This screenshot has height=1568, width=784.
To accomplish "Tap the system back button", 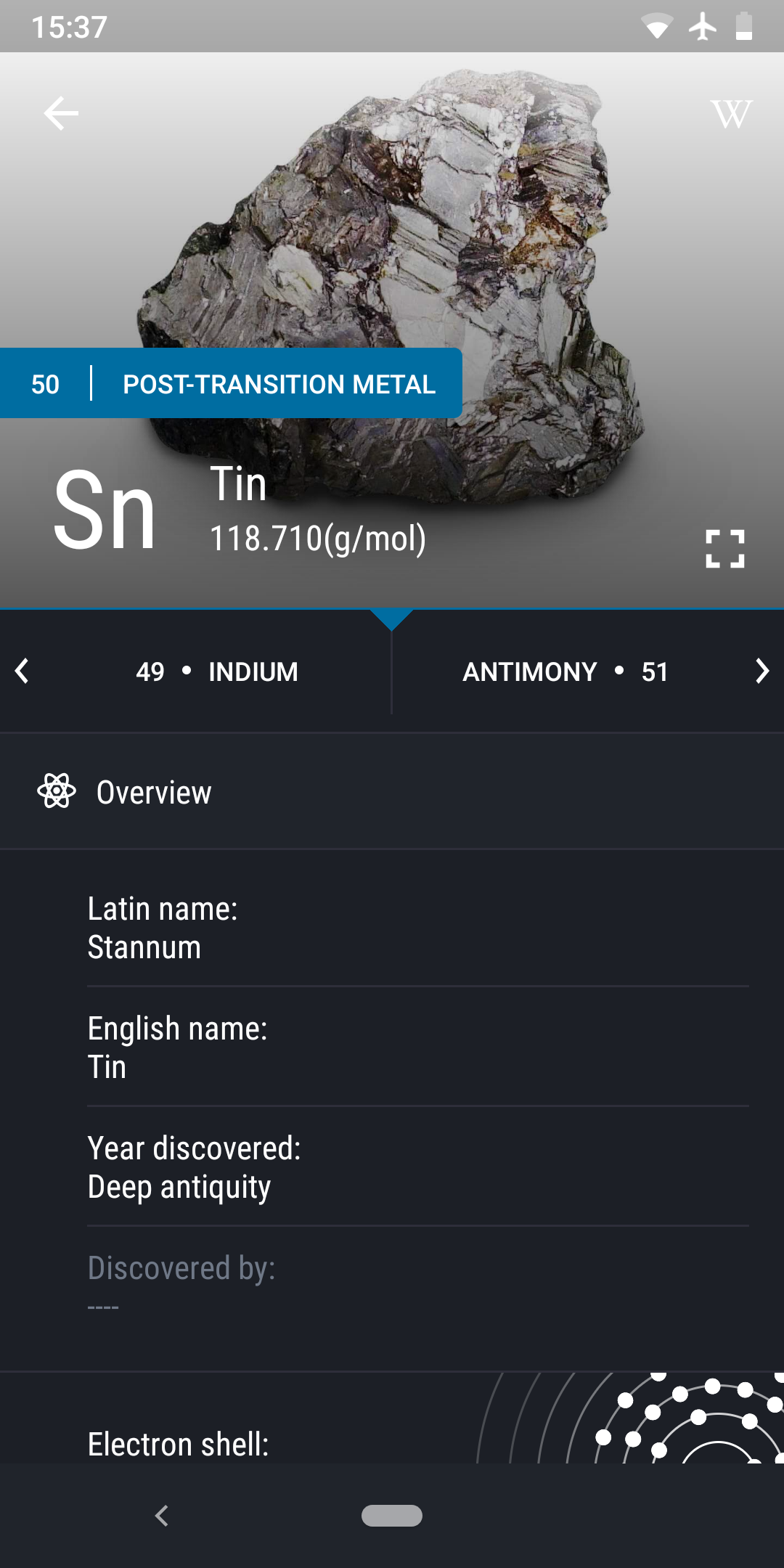I will point(162,1516).
